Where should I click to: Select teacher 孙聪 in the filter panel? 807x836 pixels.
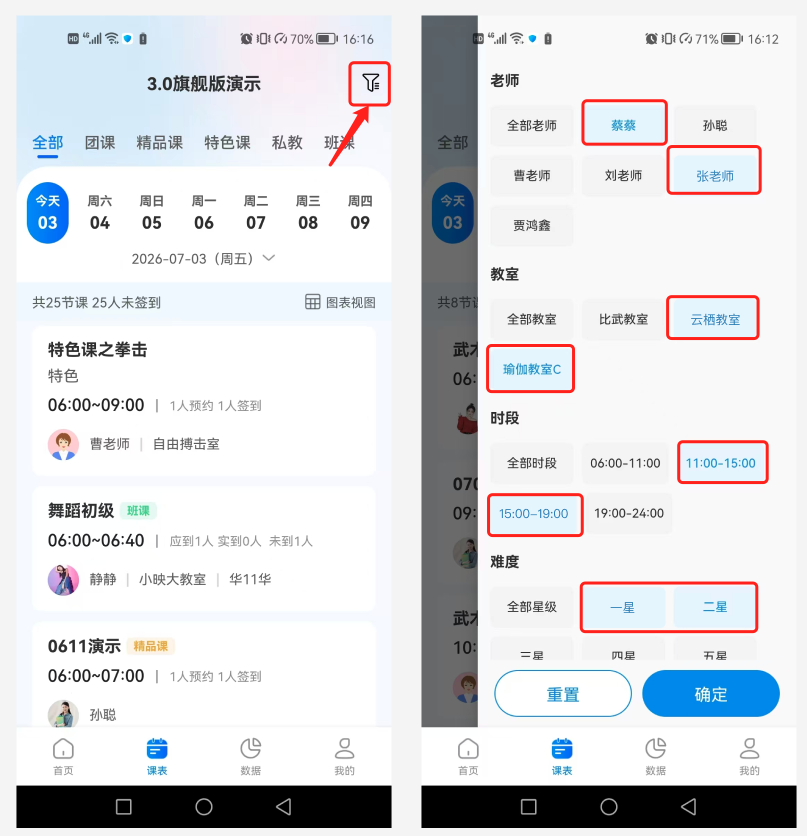[x=715, y=125]
